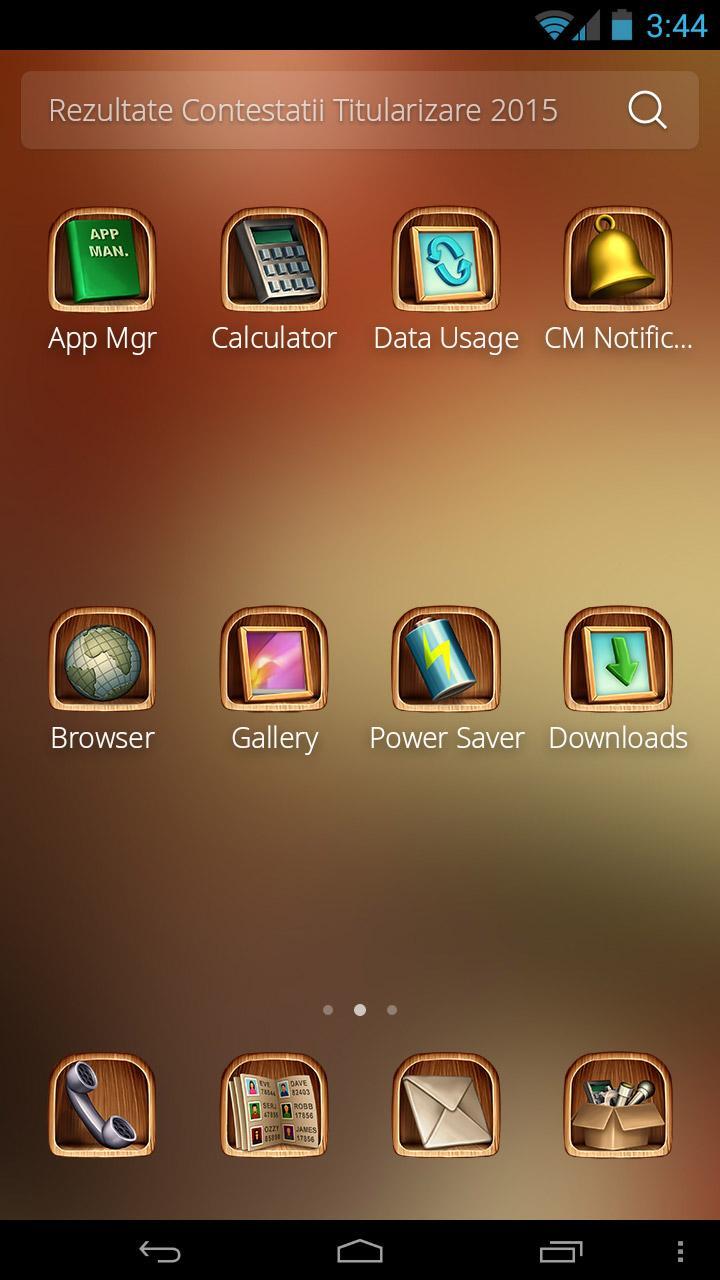The width and height of the screenshot is (720, 1280).
Task: Open the Data Usage monitor
Action: (446, 260)
